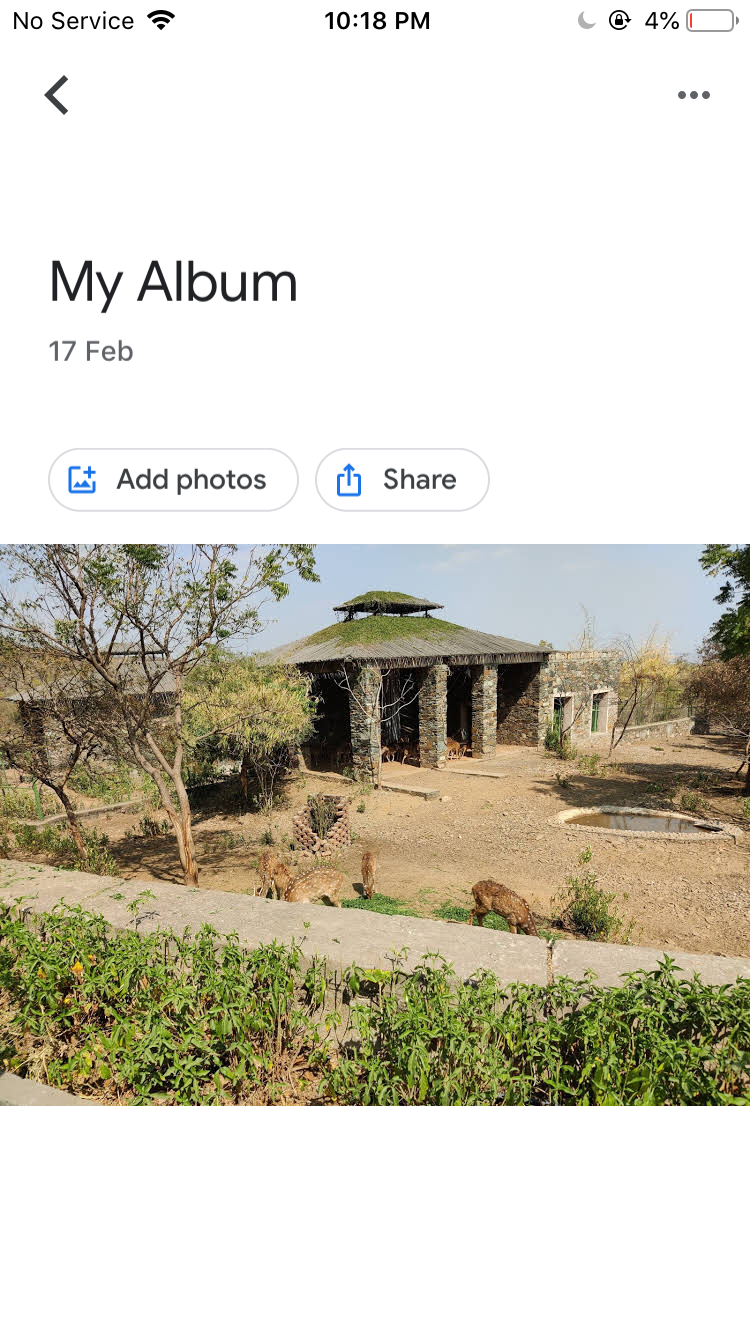
Task: Tap the Do Not Disturb moon icon
Action: click(x=586, y=19)
